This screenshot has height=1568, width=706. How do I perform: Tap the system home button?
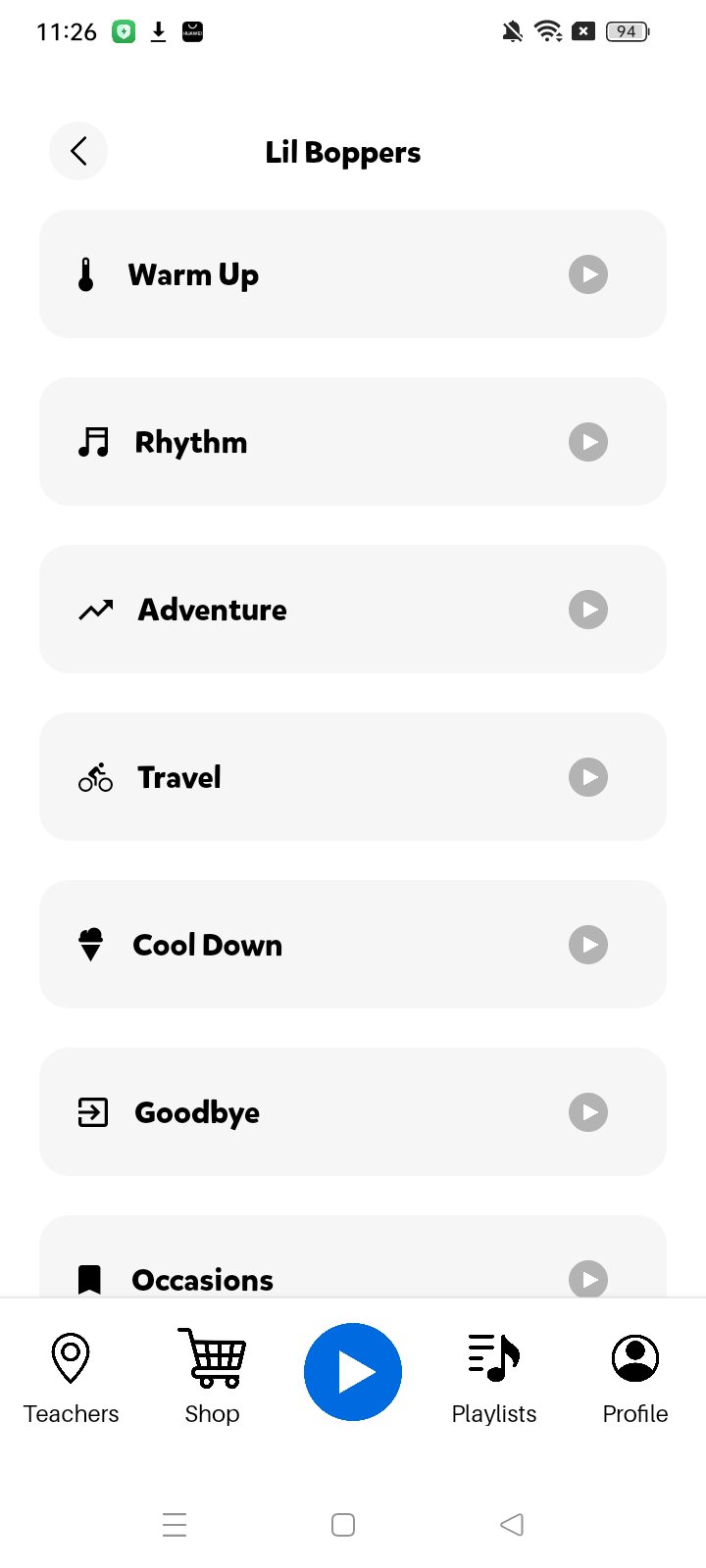[x=343, y=1525]
